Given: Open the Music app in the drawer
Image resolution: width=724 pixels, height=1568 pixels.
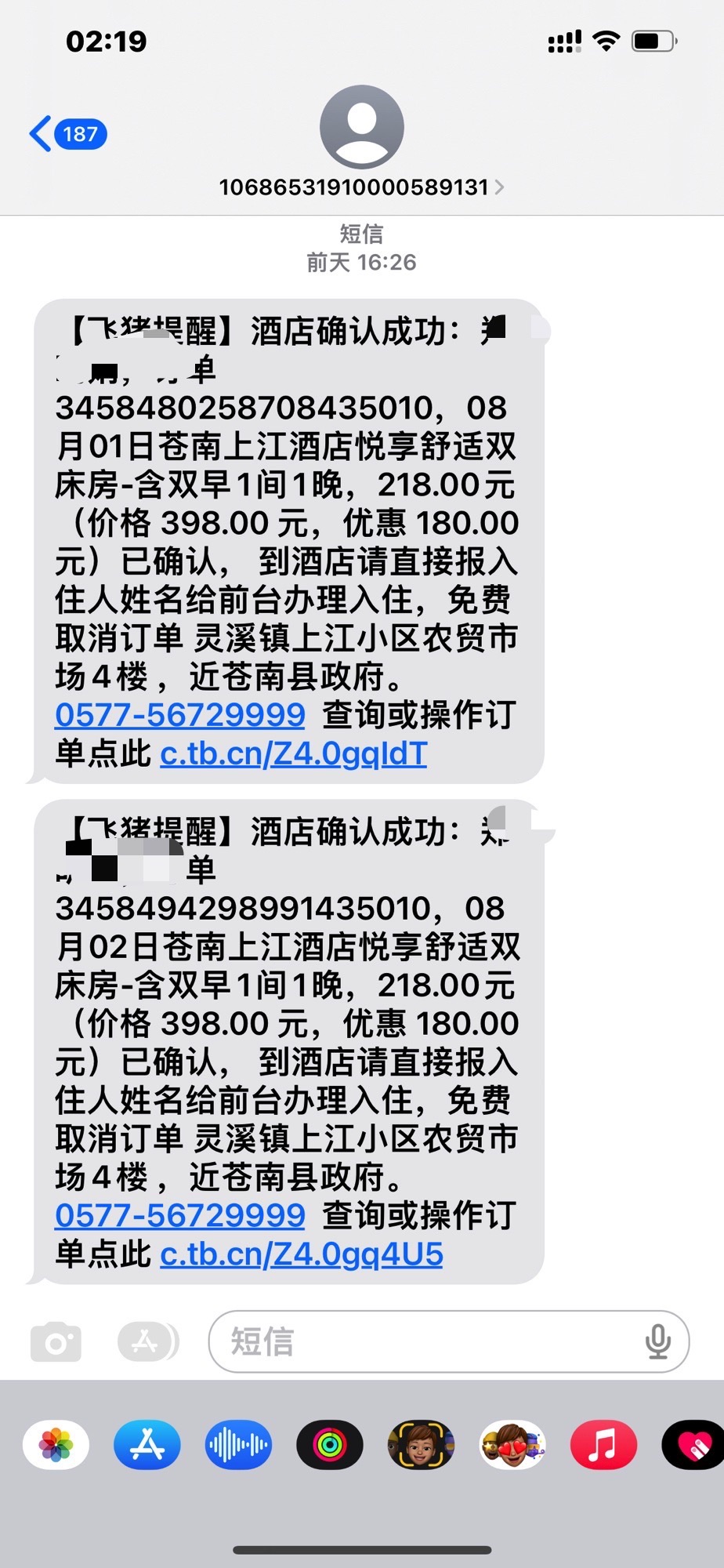Looking at the screenshot, I should tap(603, 1444).
